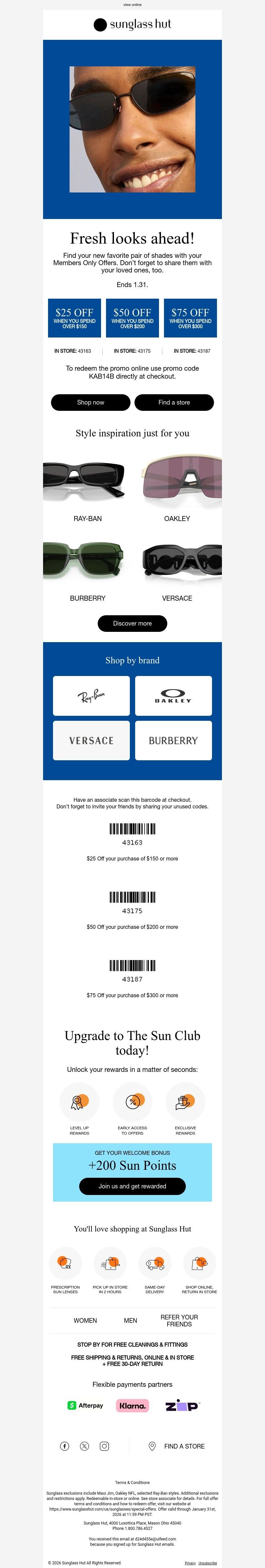Viewport: 265px width, 1568px height.
Task: Open the Men category link
Action: coord(130,1320)
